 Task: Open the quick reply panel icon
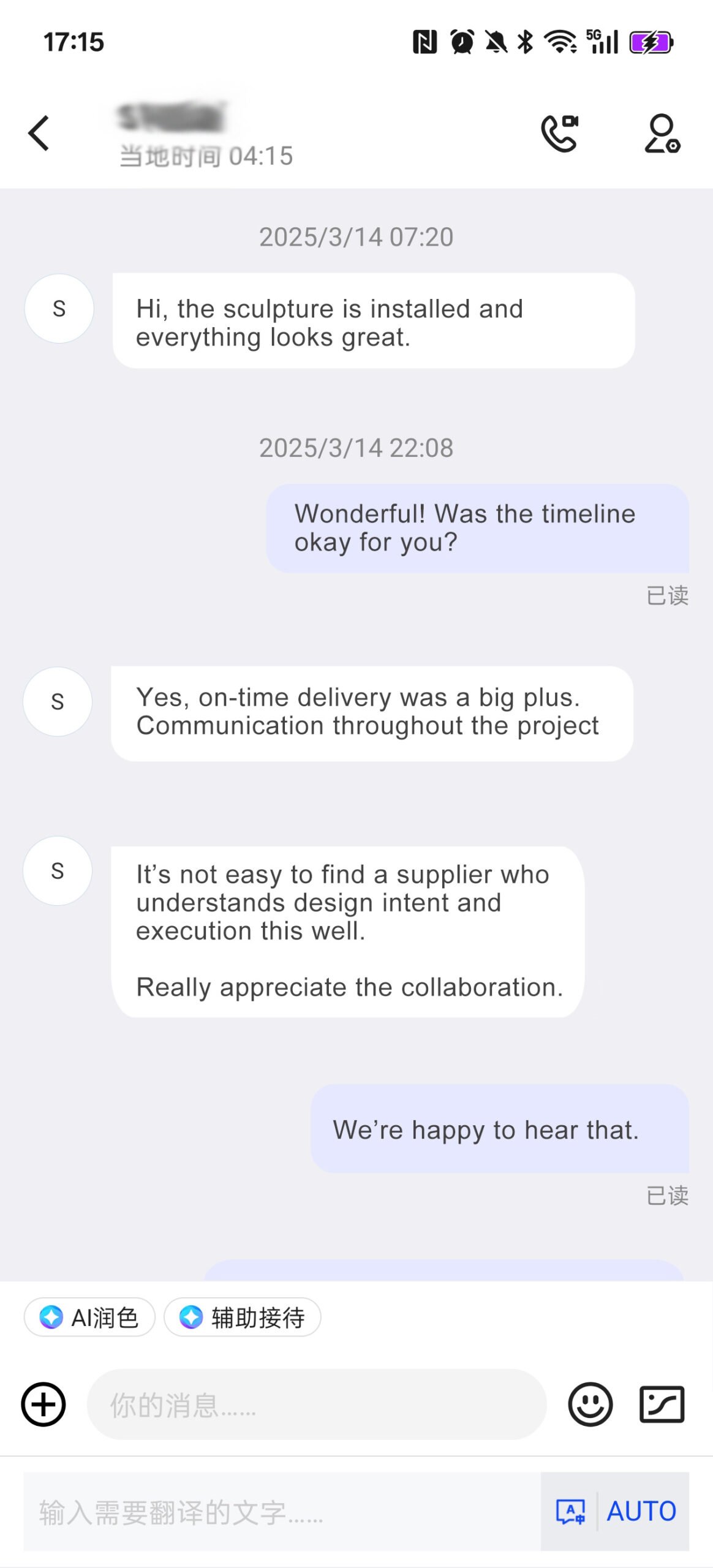click(662, 1404)
